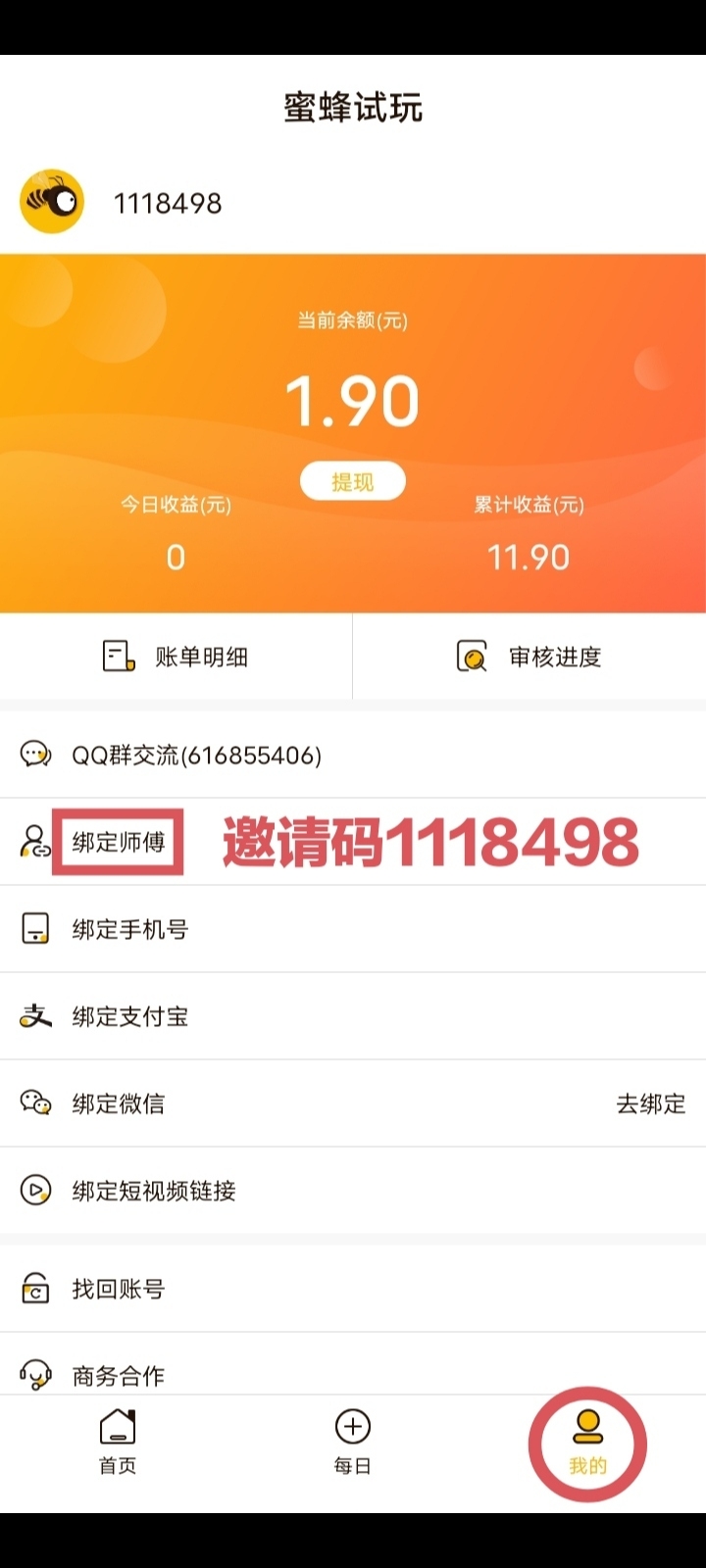Open 找回账号 account recovery
706x1568 pixels.
tap(353, 1289)
